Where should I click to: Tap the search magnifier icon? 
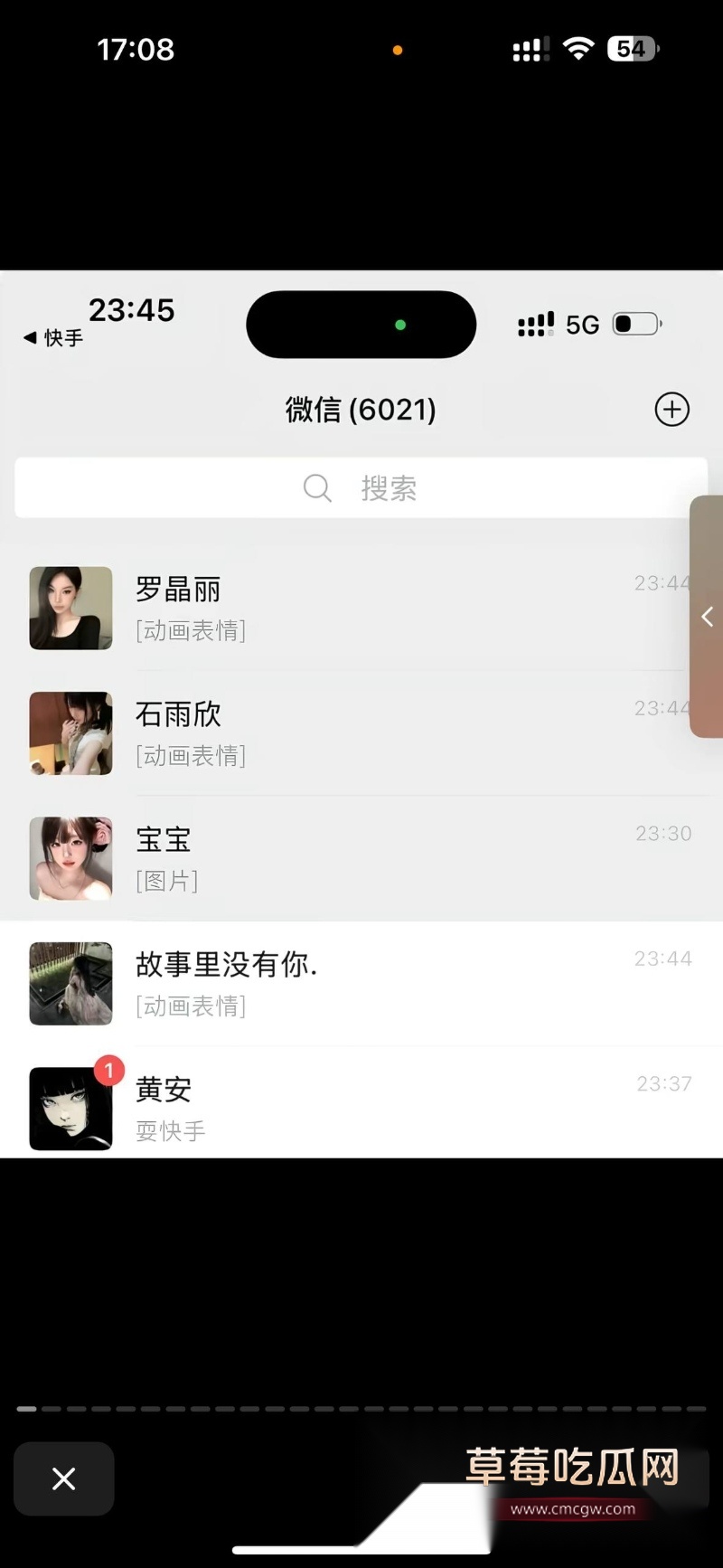(317, 487)
